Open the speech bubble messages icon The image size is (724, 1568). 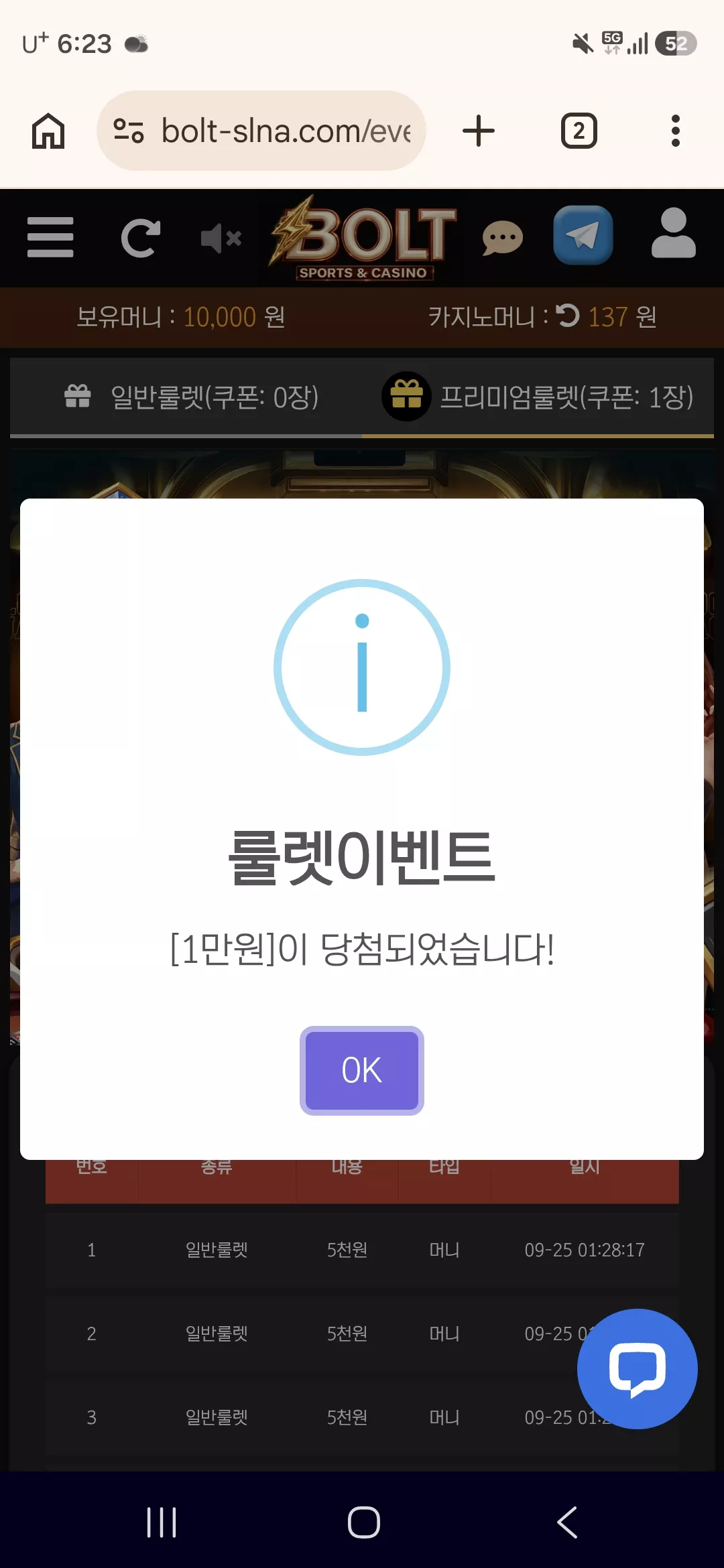502,238
